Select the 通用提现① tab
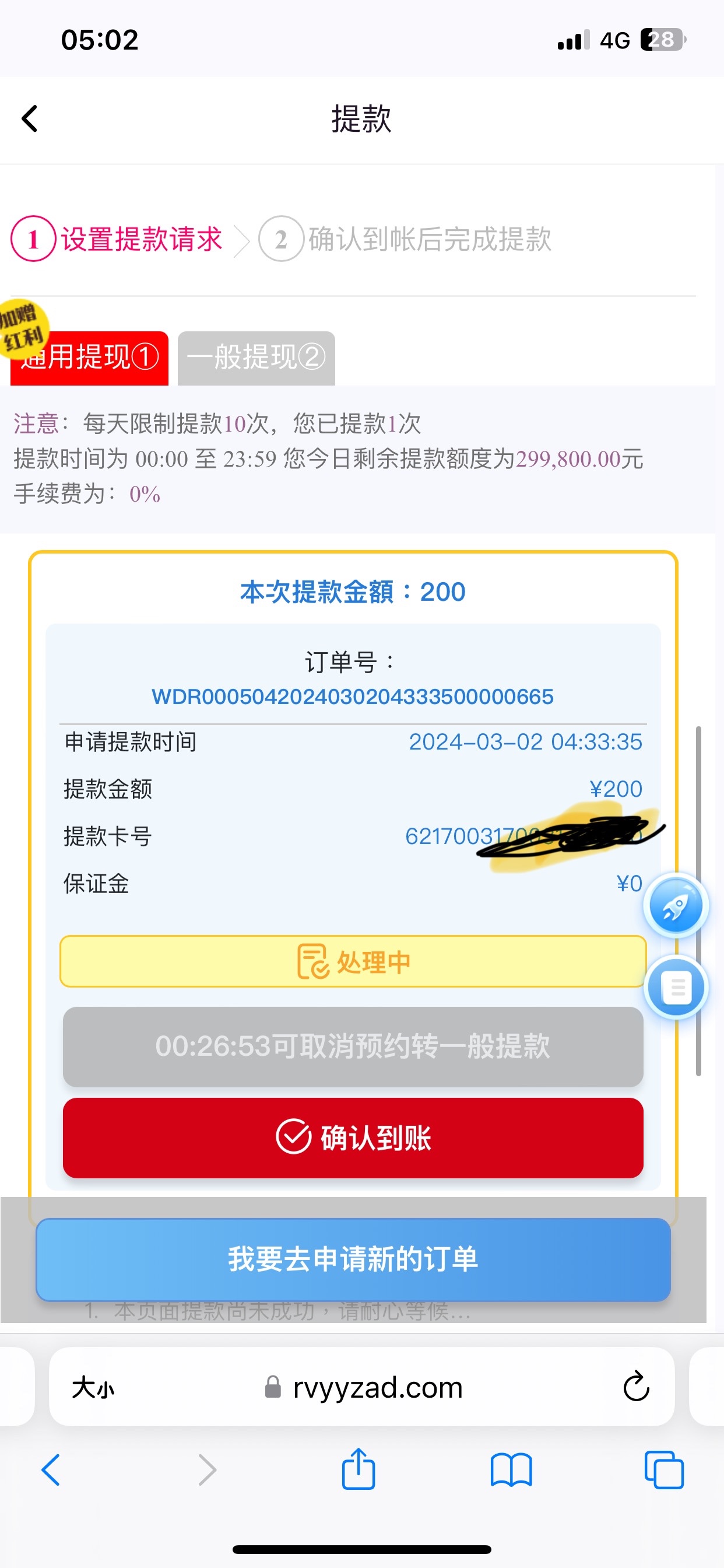Viewport: 724px width, 1568px height. tap(89, 358)
